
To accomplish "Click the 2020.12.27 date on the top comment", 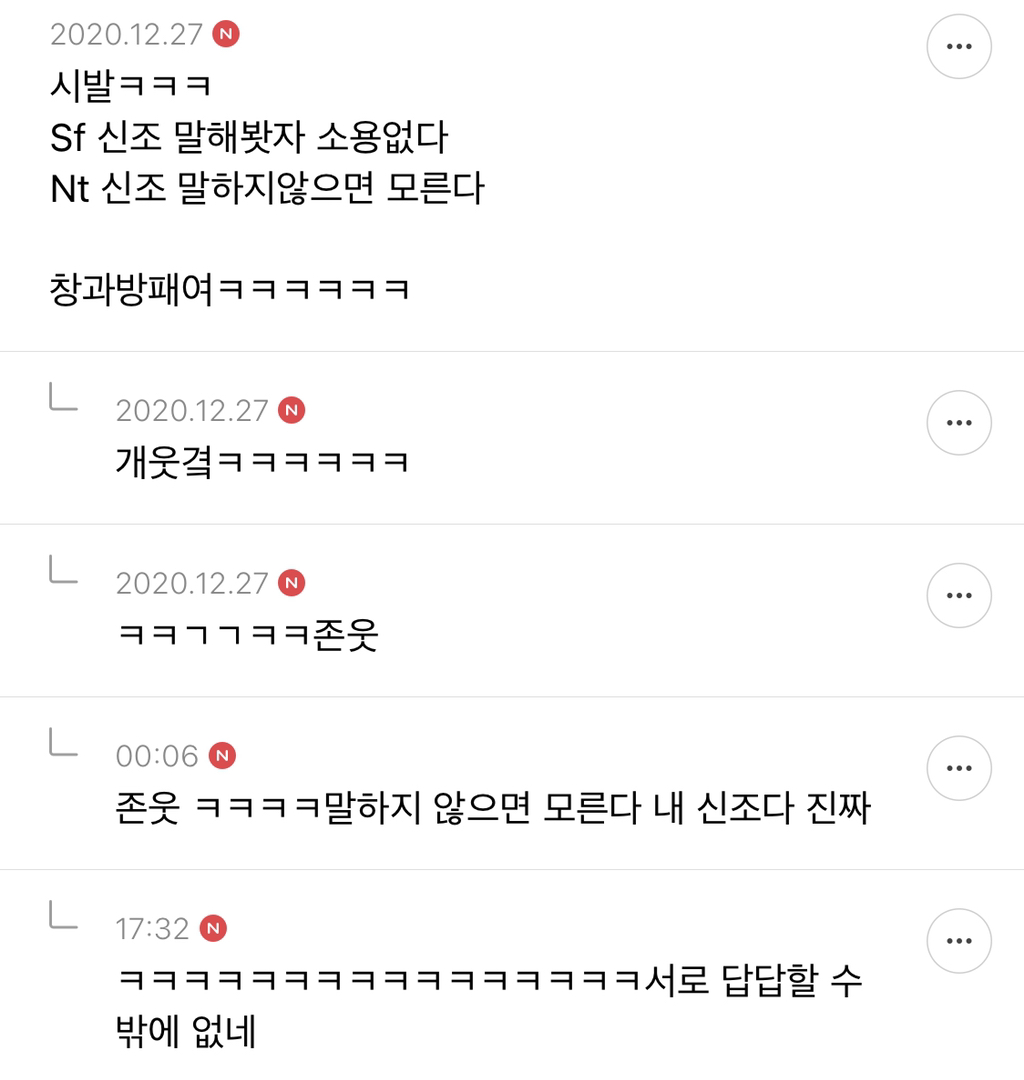I will (x=124, y=31).
